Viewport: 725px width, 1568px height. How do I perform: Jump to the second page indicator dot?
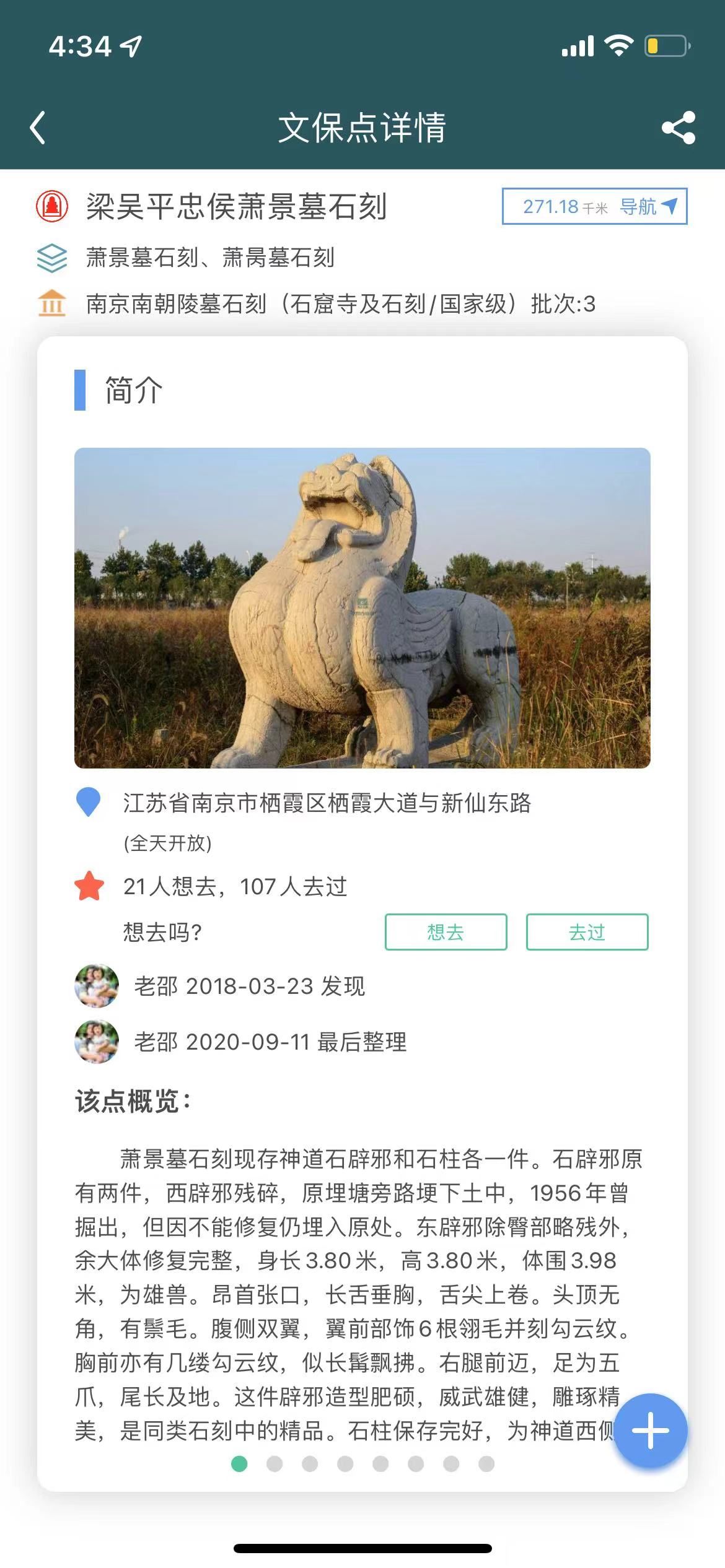click(275, 1464)
